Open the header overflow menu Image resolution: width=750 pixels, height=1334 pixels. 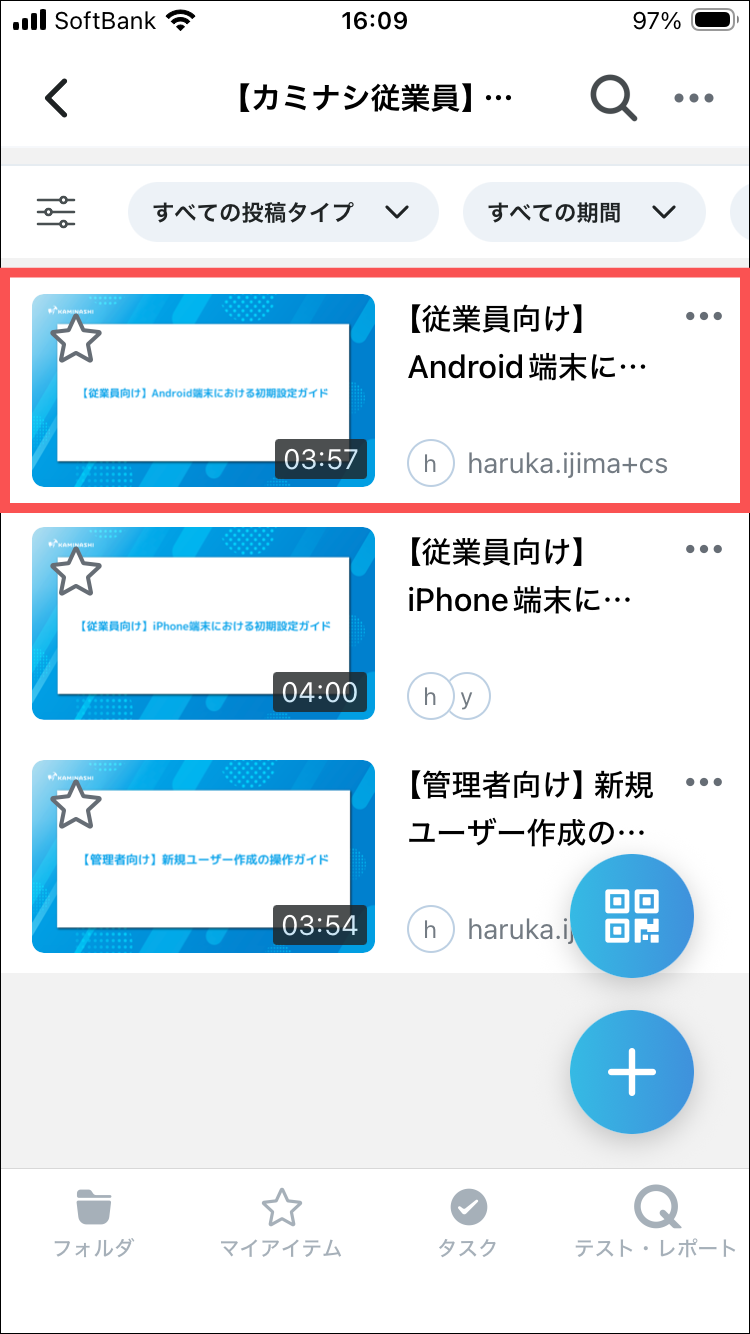694,98
